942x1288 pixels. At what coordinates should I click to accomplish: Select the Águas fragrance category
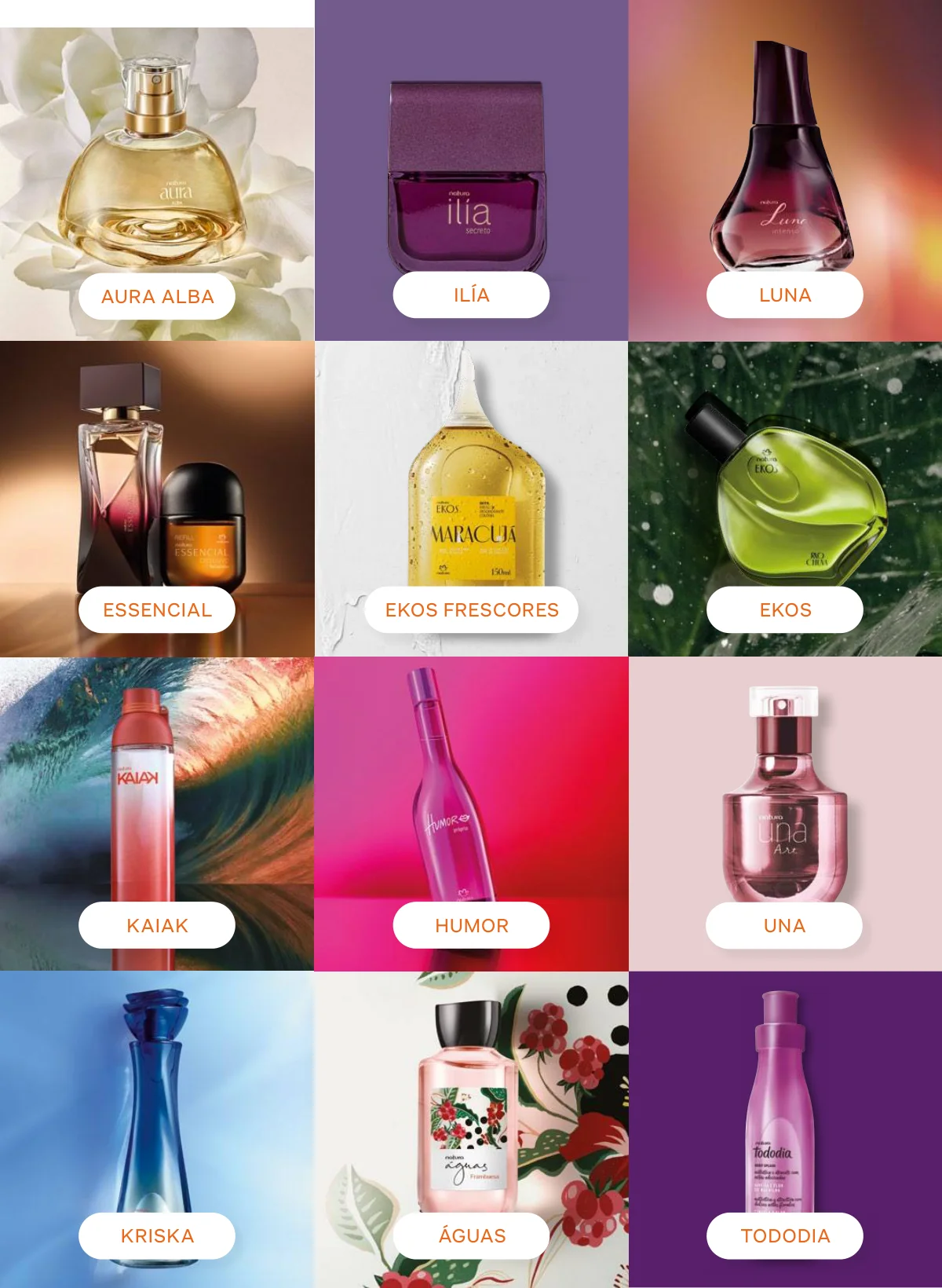click(471, 1235)
